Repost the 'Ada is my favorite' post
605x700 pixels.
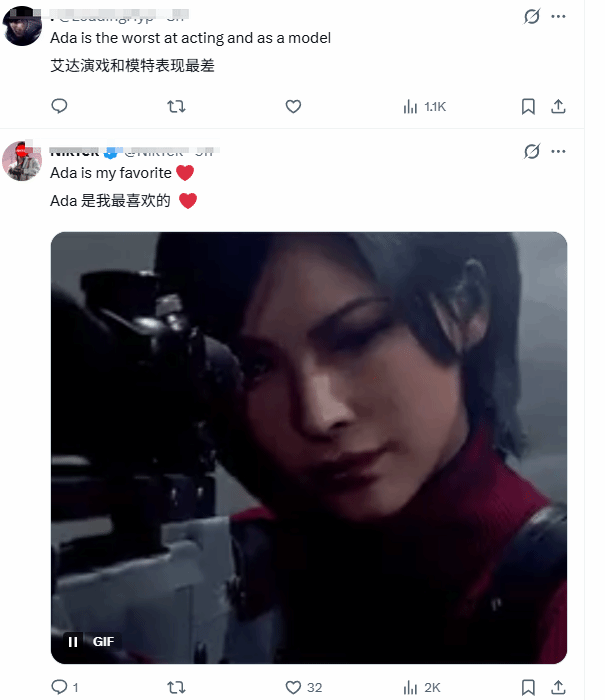click(x=176, y=687)
